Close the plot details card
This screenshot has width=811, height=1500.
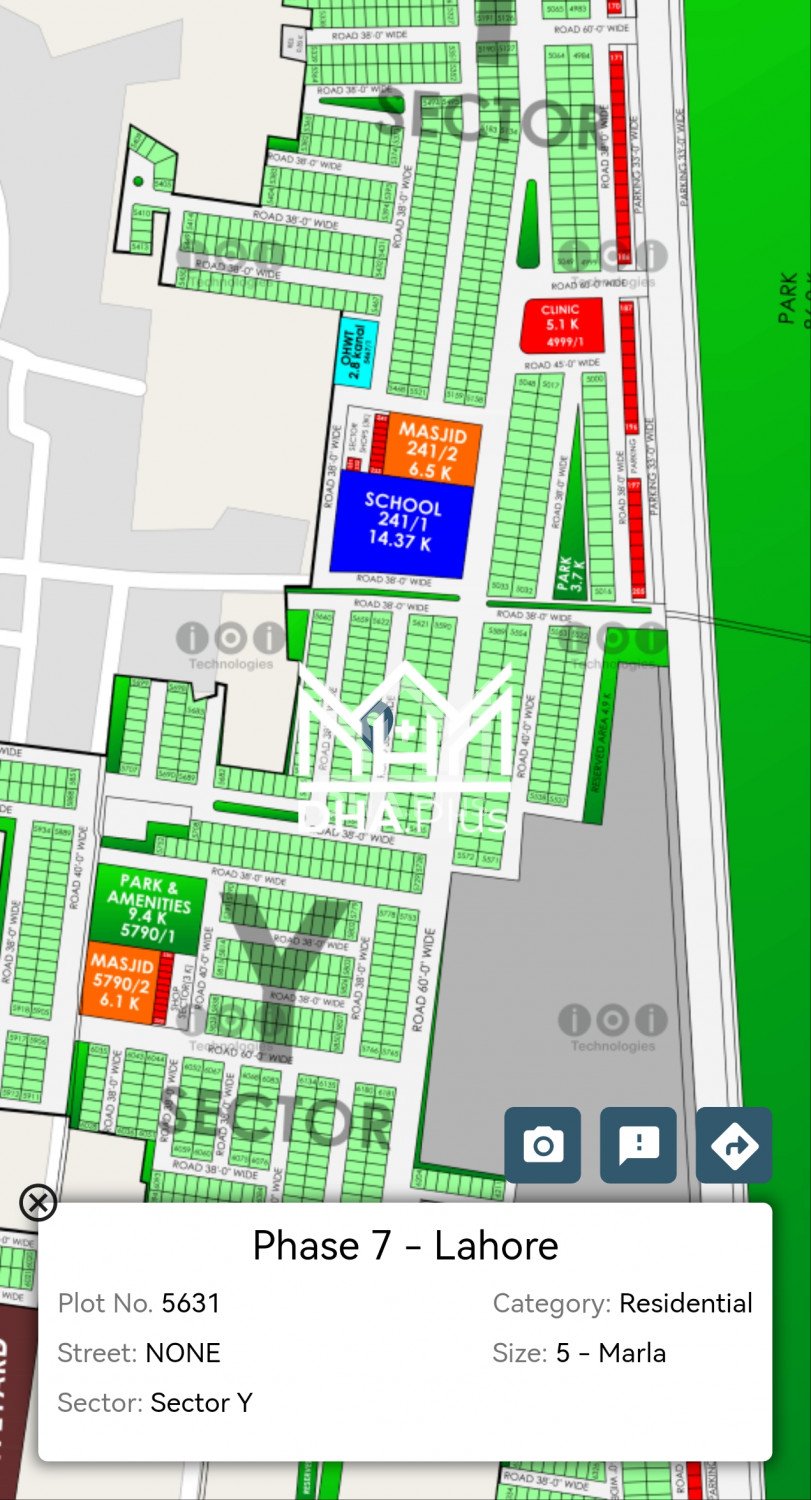[38, 1202]
